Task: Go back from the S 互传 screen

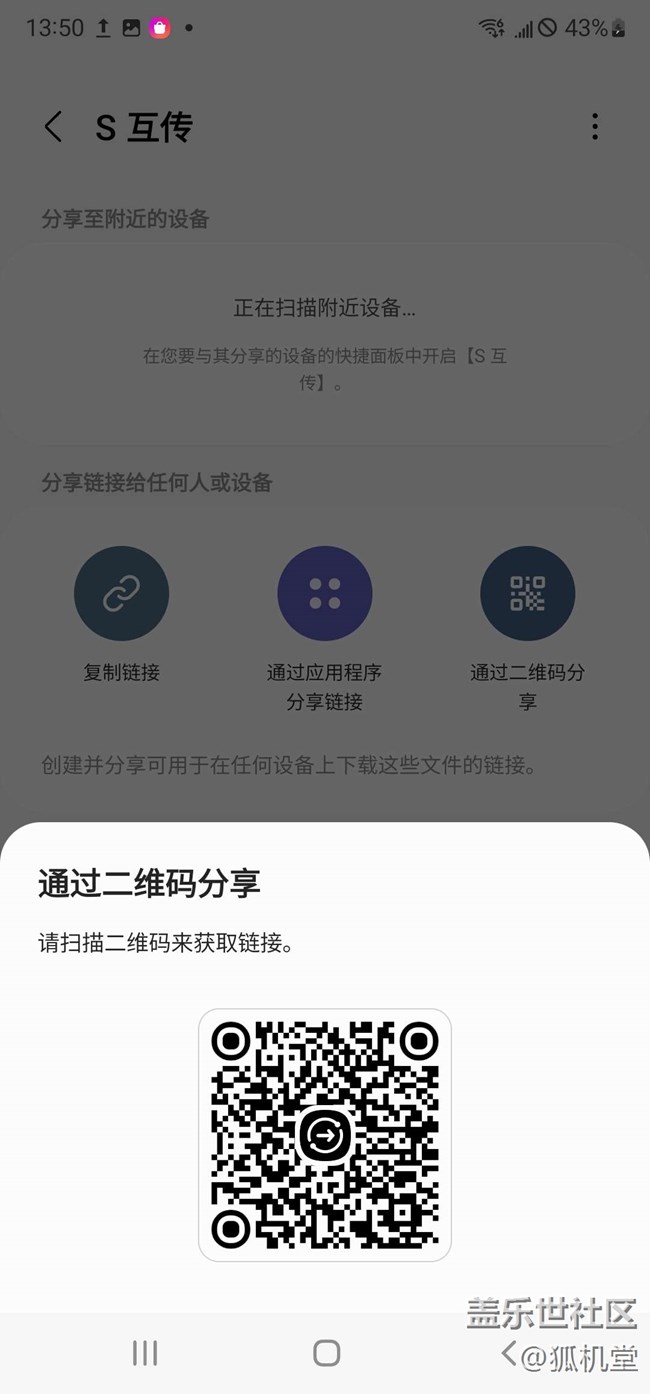Action: coord(53,127)
